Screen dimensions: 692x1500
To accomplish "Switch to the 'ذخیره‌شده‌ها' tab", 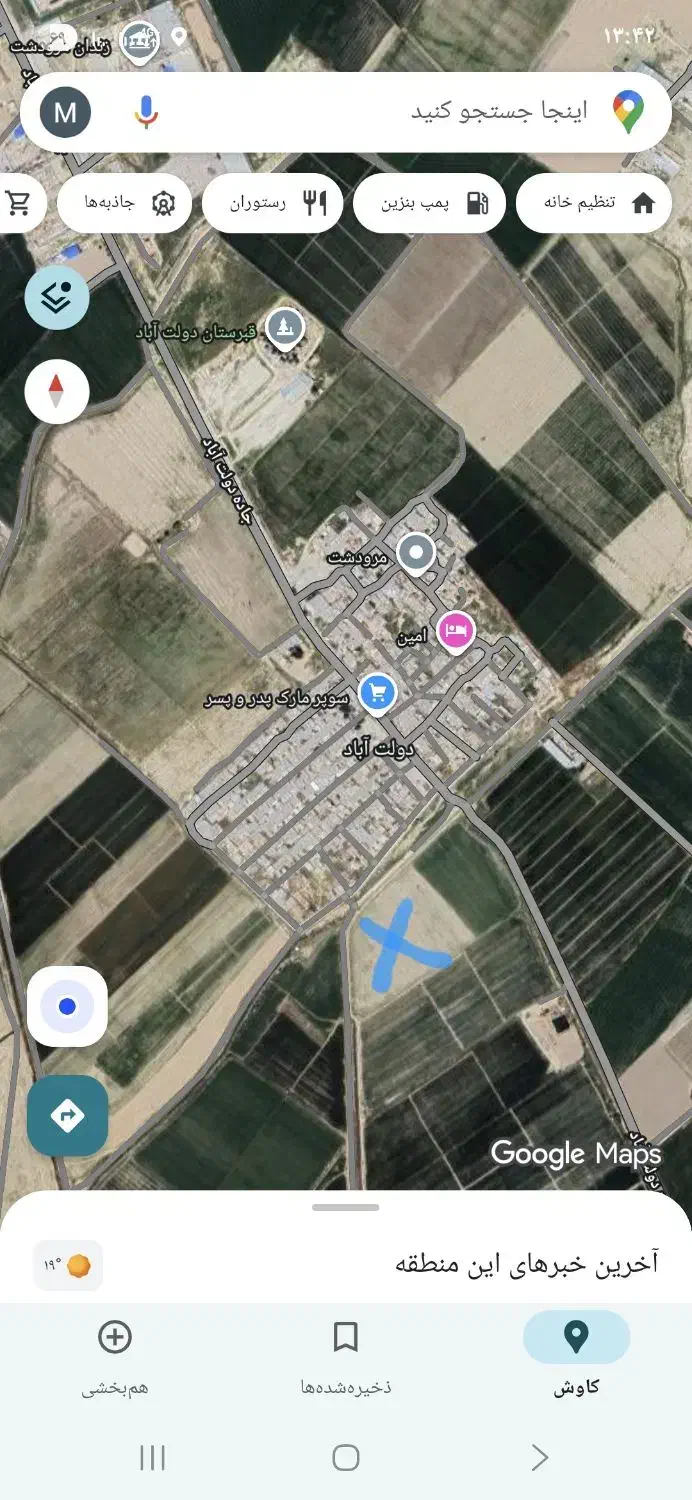I will tap(346, 1356).
